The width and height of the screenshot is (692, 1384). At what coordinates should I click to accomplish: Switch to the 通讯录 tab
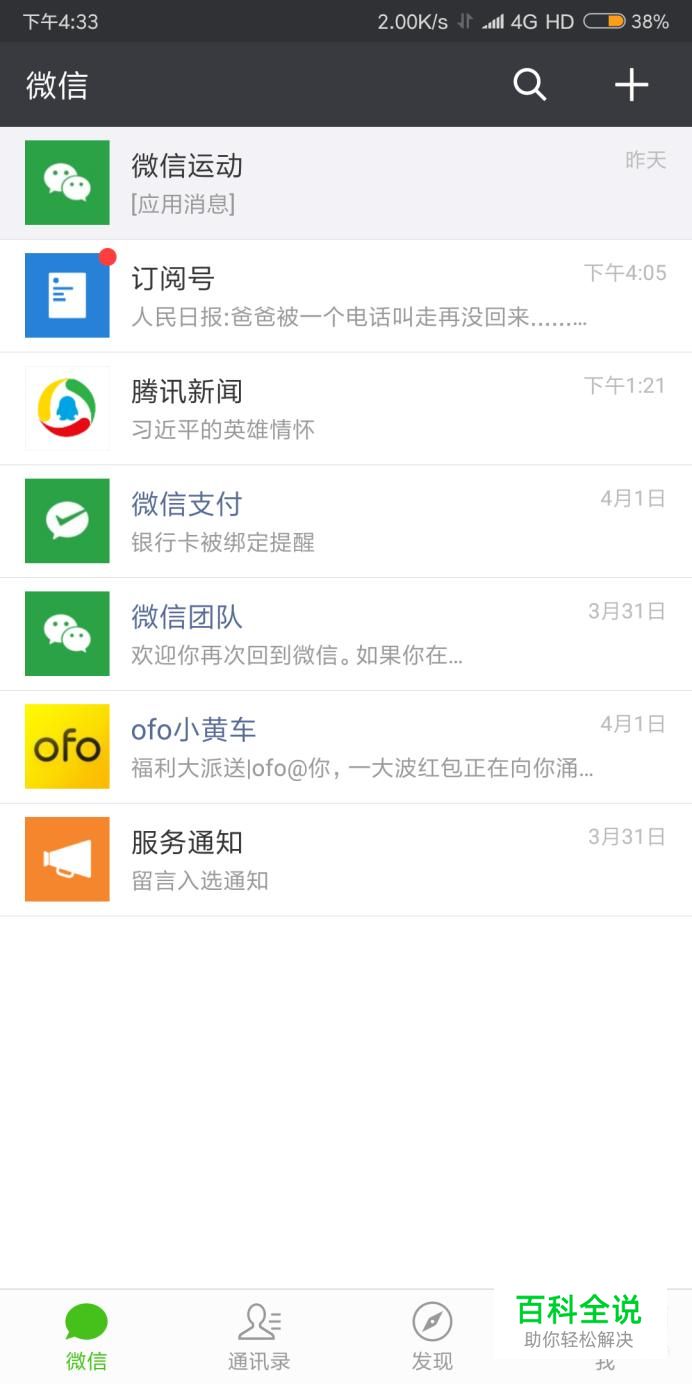[259, 1336]
